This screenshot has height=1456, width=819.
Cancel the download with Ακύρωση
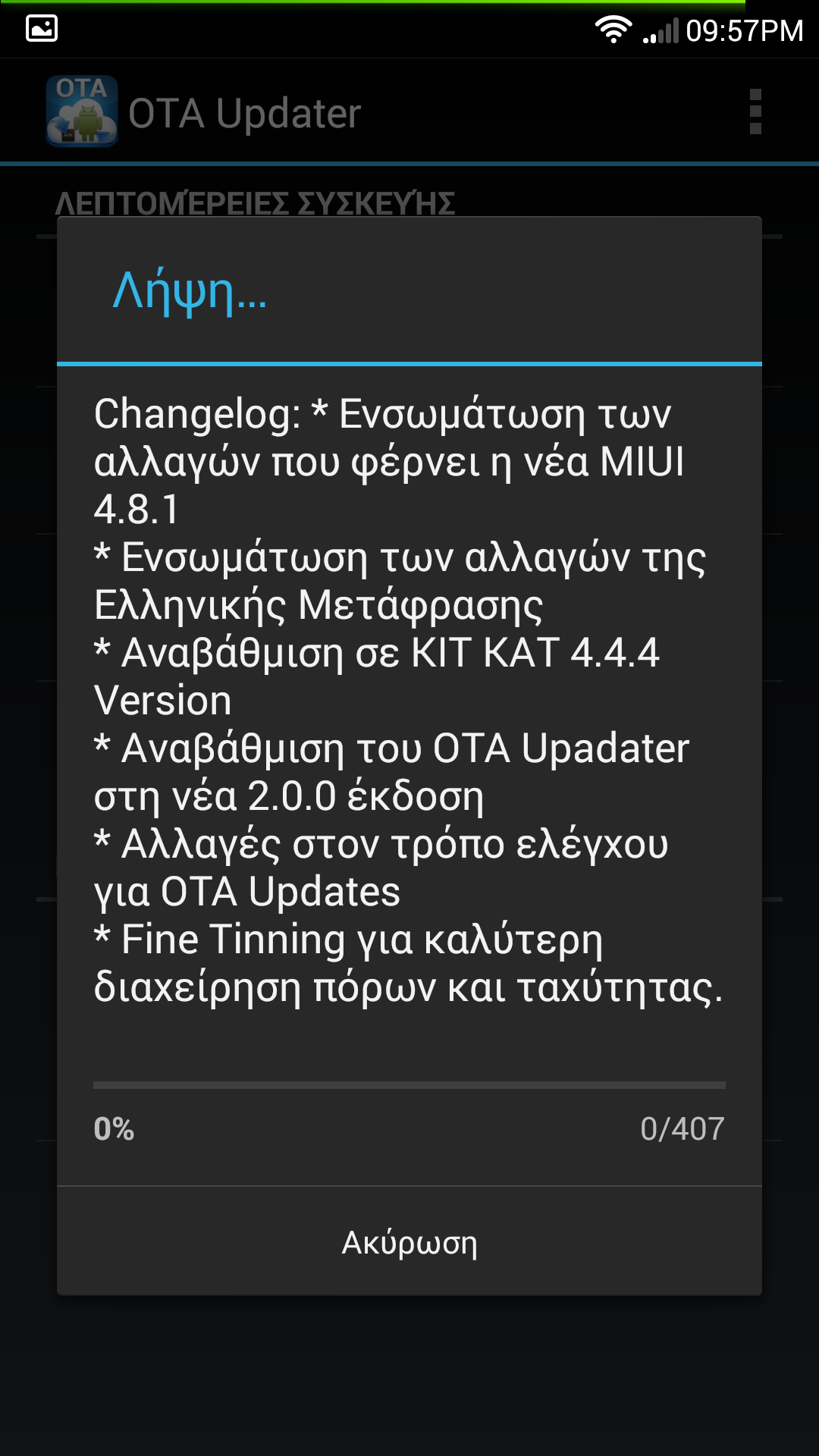coord(409,1242)
